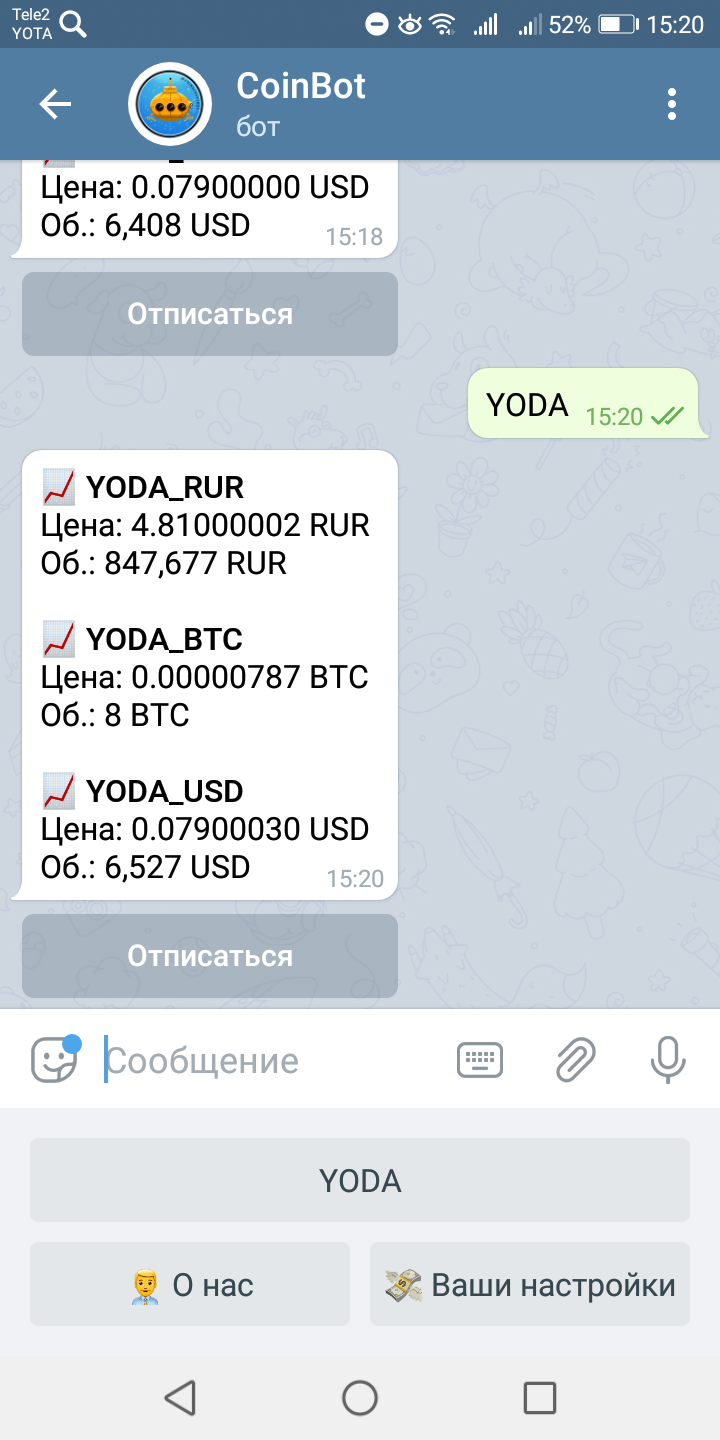This screenshot has height=1440, width=720.
Task: Switch to bot keyboard via keyboard icon
Action: pyautogui.click(x=479, y=1058)
